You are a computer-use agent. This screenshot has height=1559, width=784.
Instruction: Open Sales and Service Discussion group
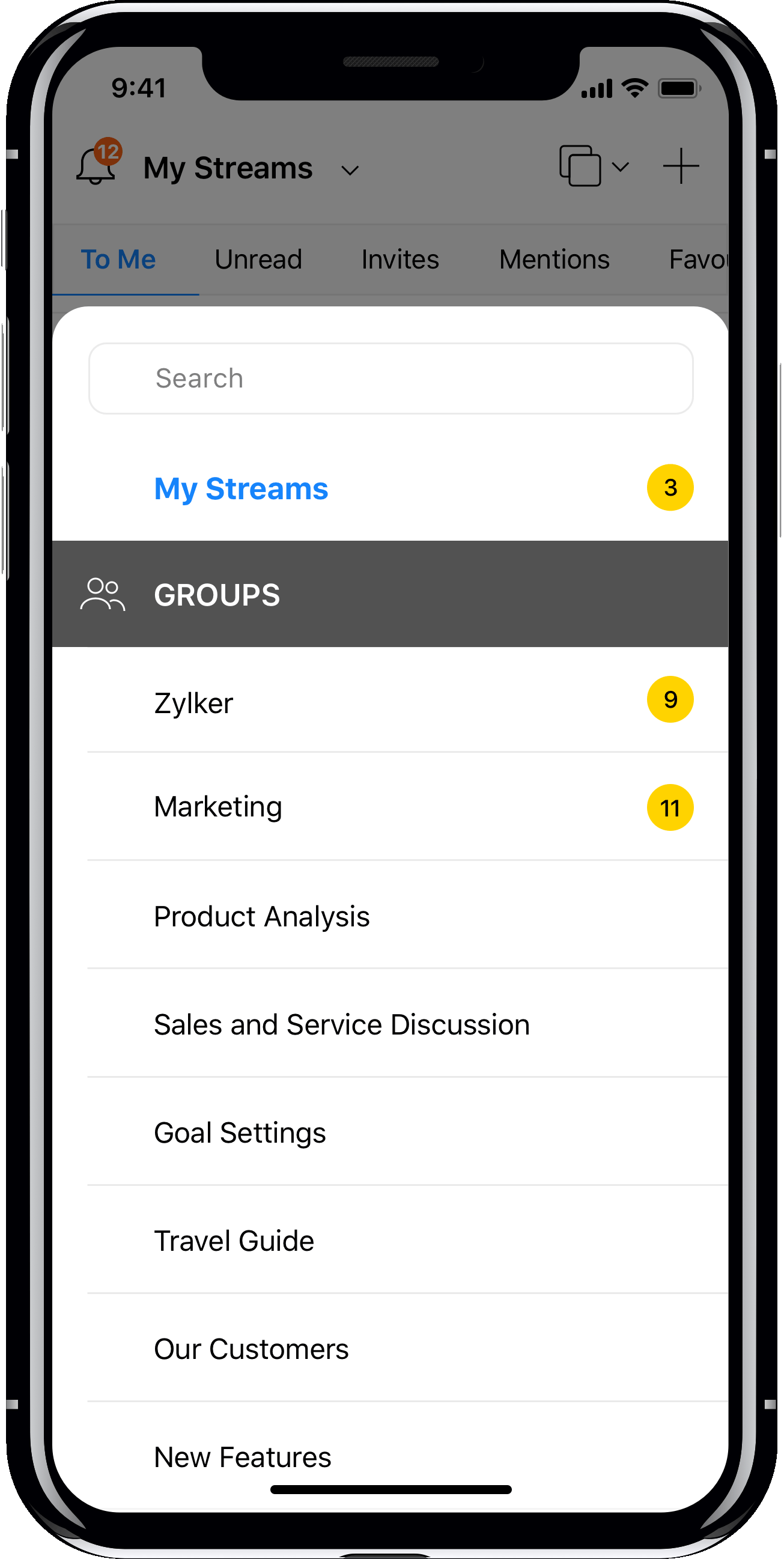[x=341, y=1024]
